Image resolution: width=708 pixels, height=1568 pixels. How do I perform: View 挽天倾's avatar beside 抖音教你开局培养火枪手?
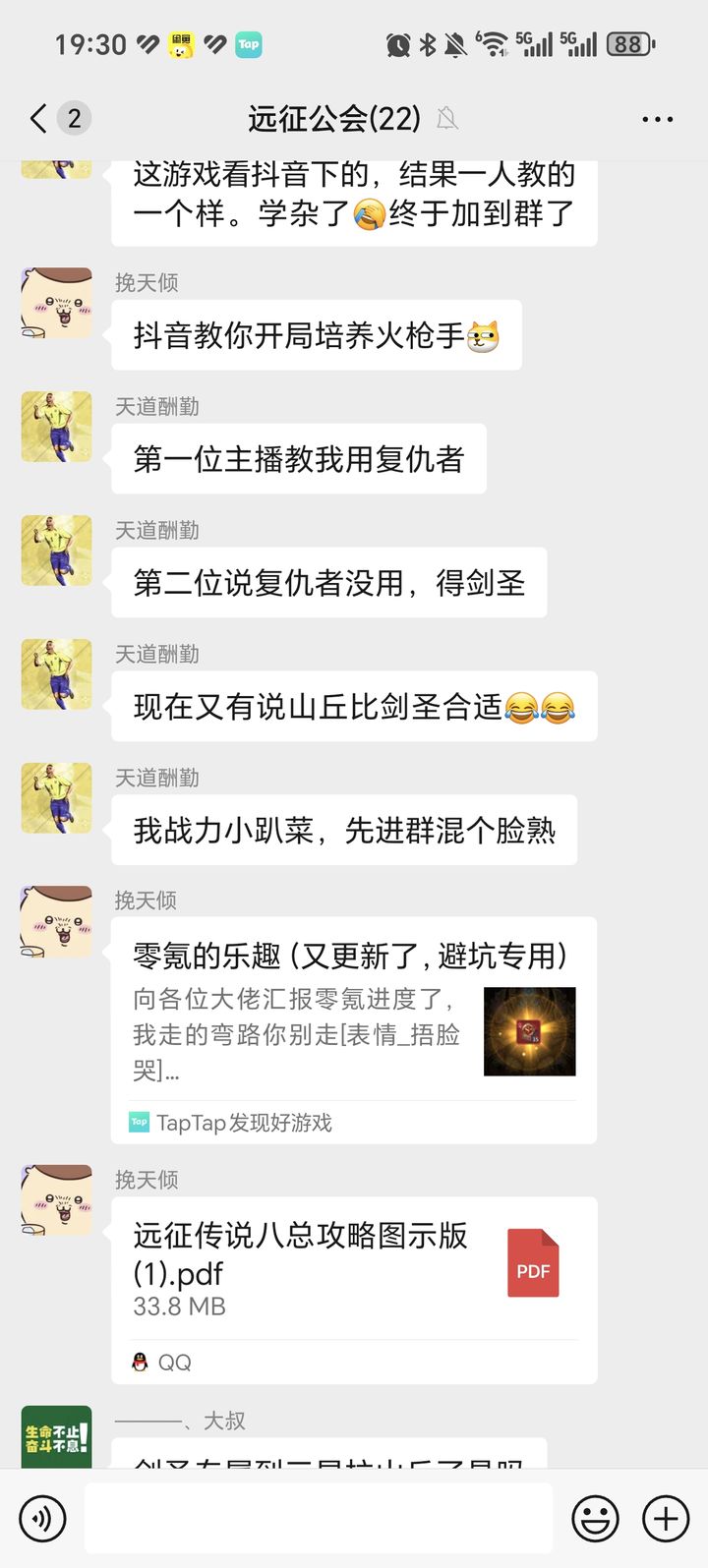(x=56, y=304)
